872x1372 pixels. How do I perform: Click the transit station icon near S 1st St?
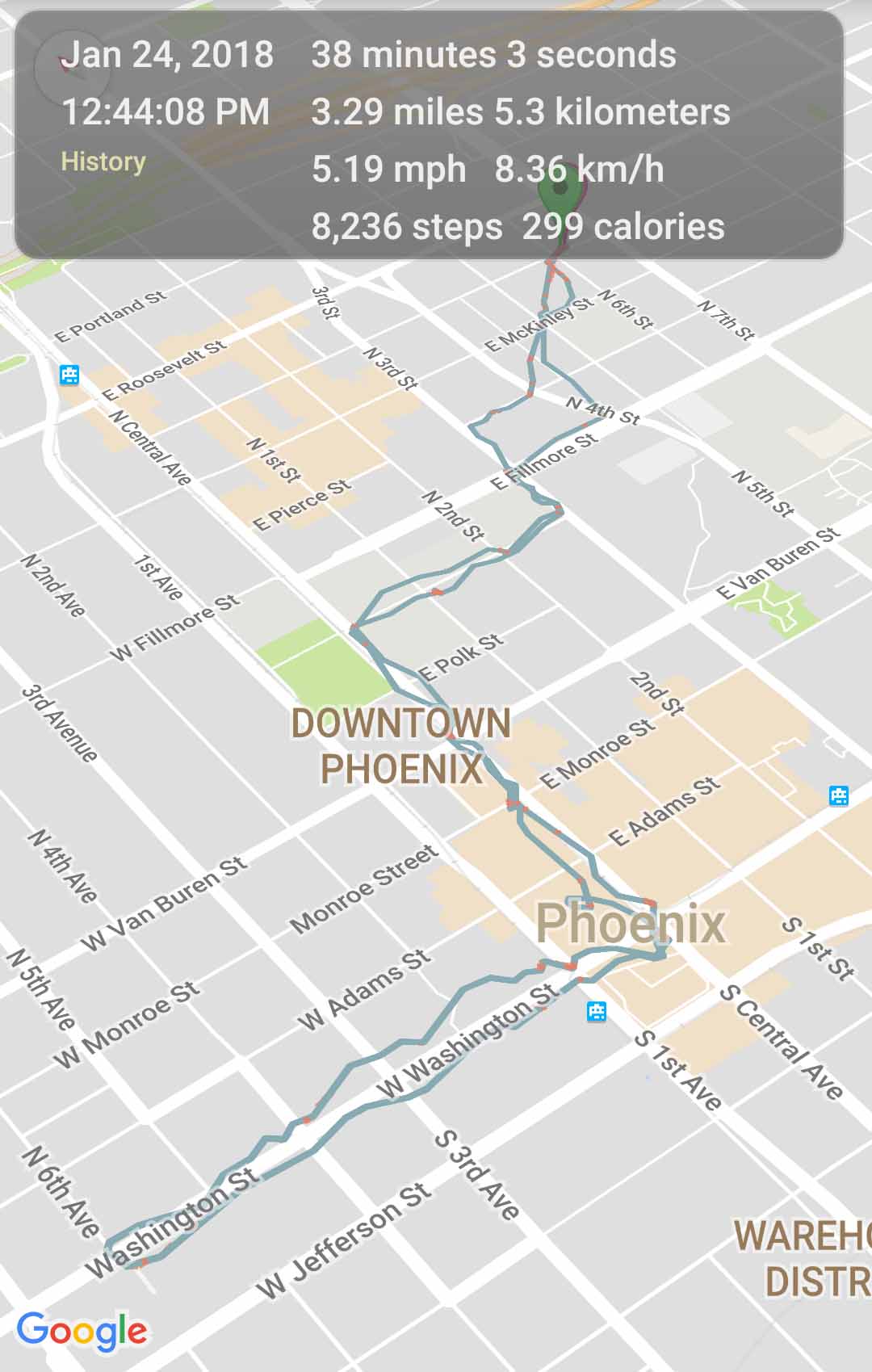click(840, 795)
